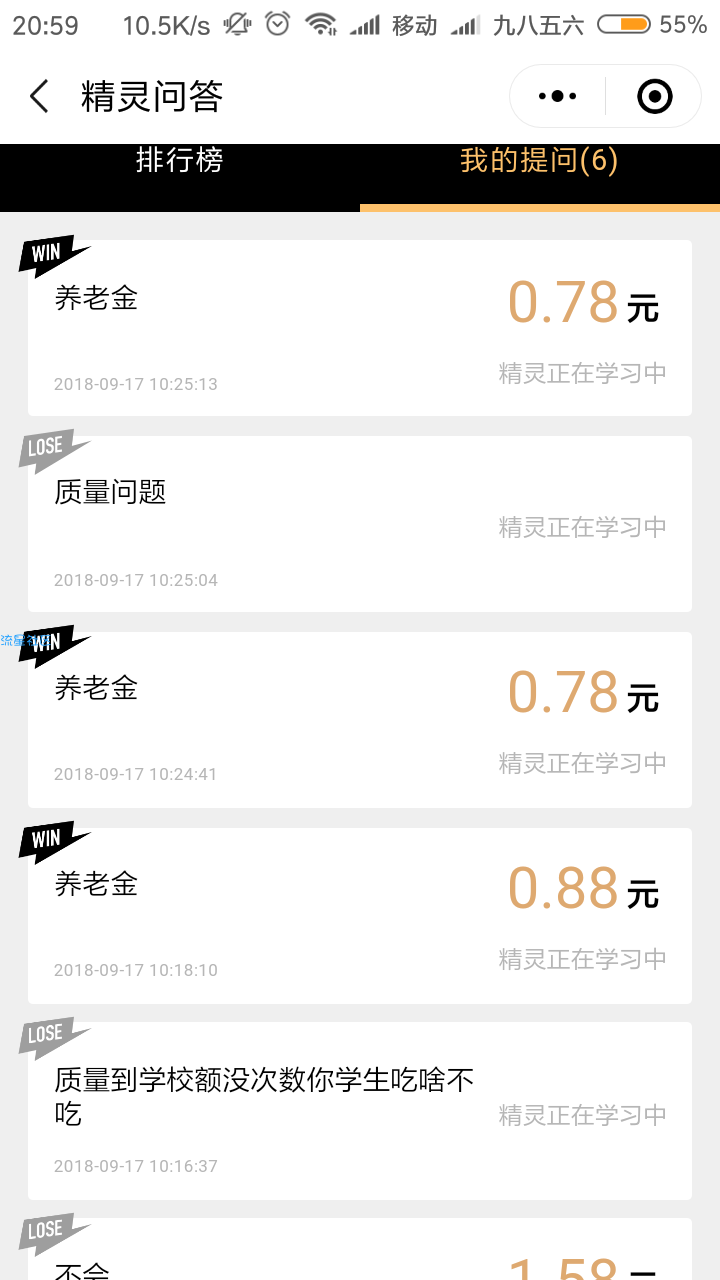Open the 养老金 card worth 0.88元
This screenshot has height=1280, width=720.
360,916
